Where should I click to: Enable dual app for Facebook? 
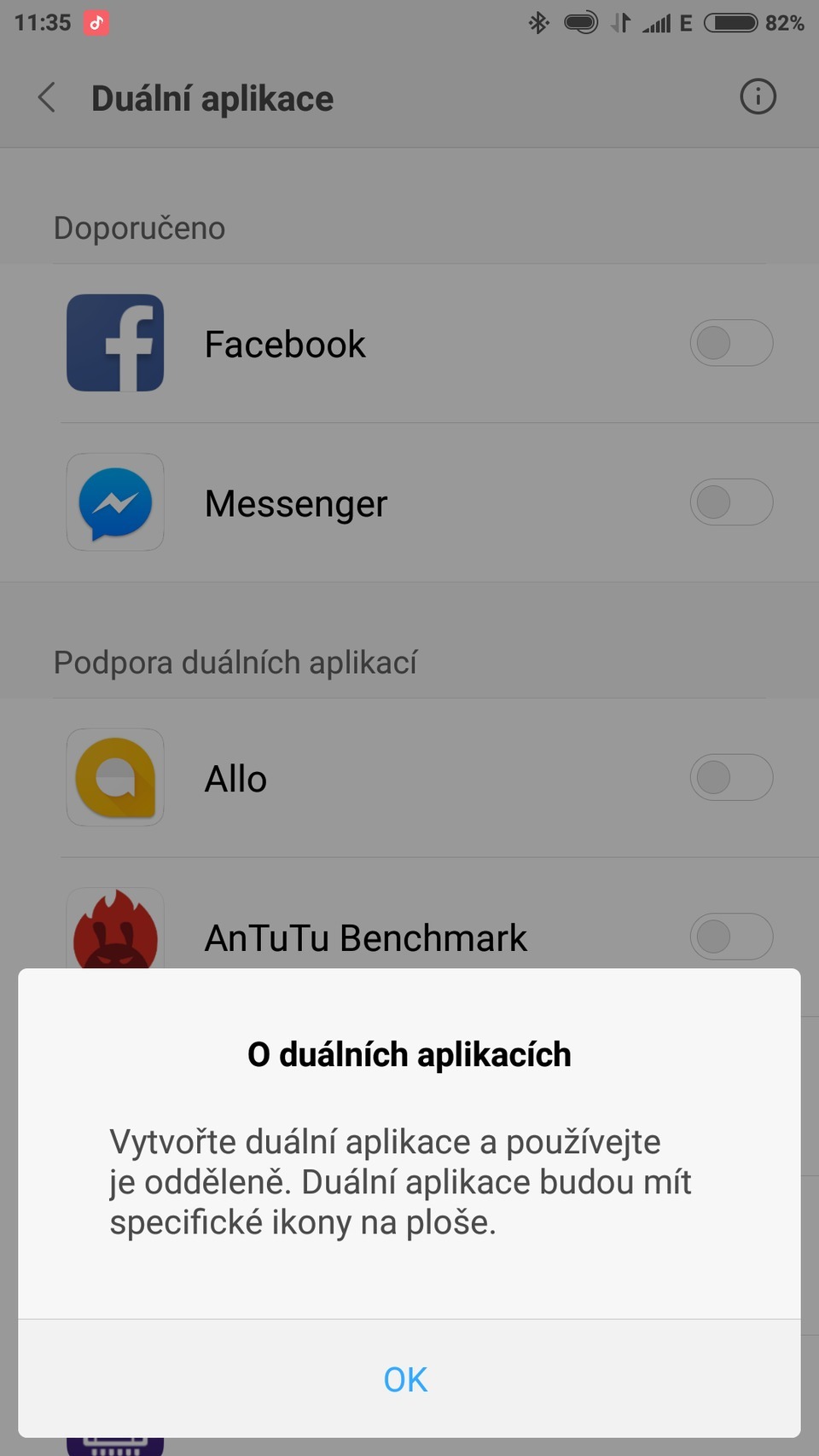point(731,343)
